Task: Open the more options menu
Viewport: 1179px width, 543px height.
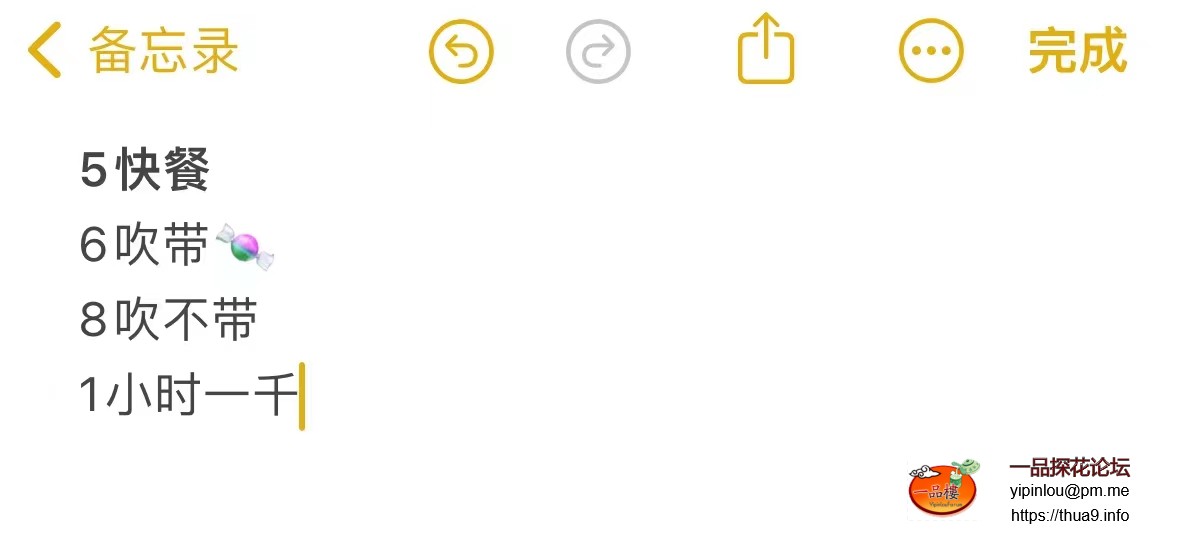Action: click(930, 51)
